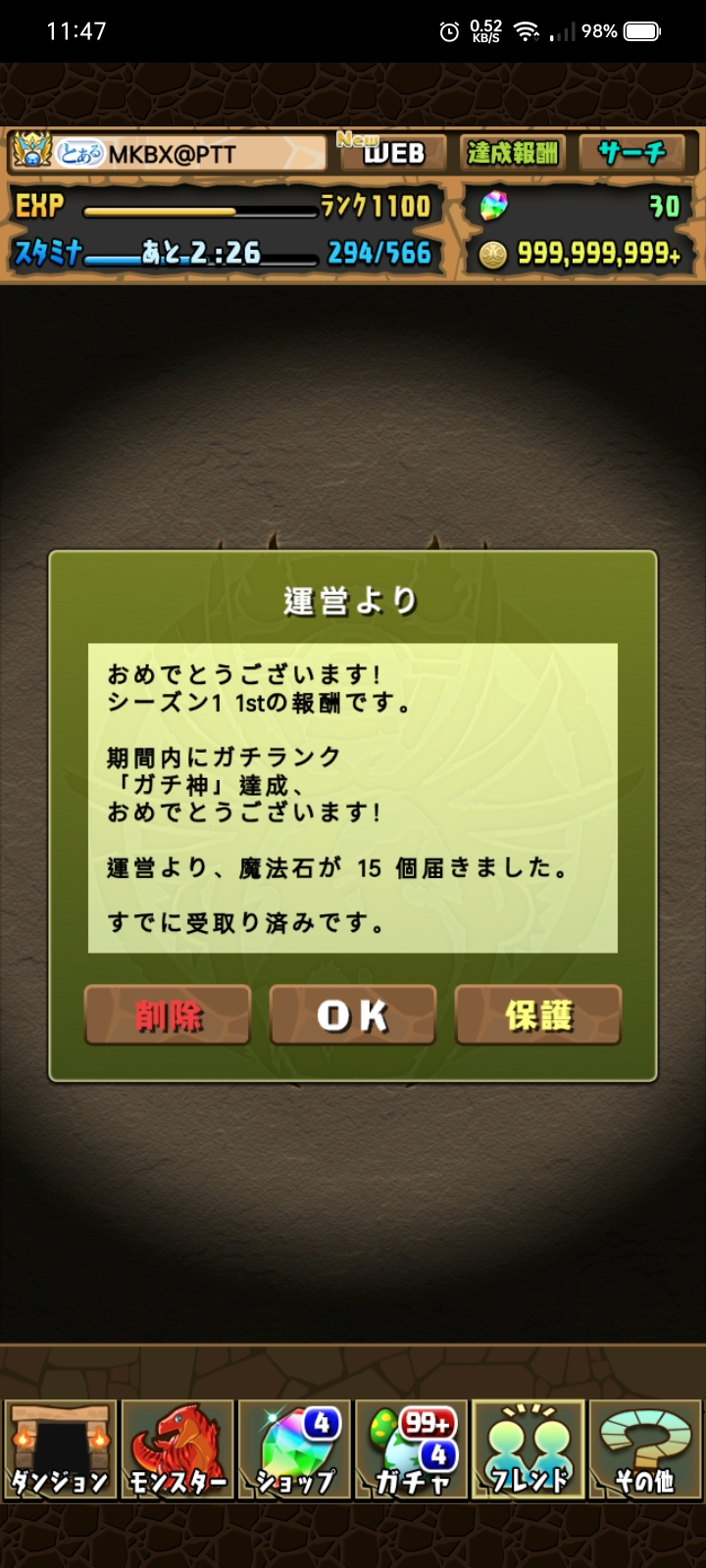The height and width of the screenshot is (1568, 706).
Task: Switch to the モンスター tab
Action: click(177, 1449)
